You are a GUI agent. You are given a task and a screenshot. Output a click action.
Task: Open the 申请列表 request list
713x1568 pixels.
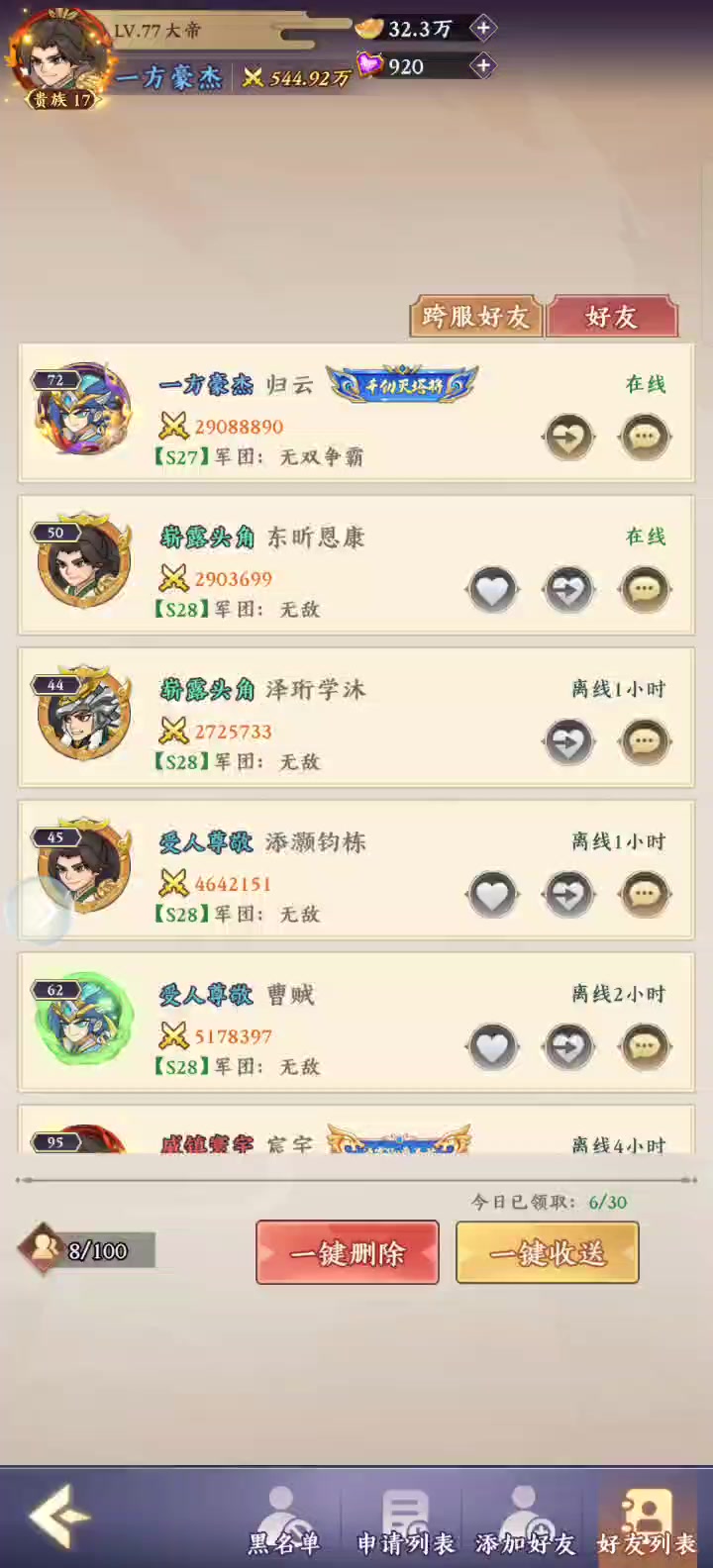[x=405, y=1520]
